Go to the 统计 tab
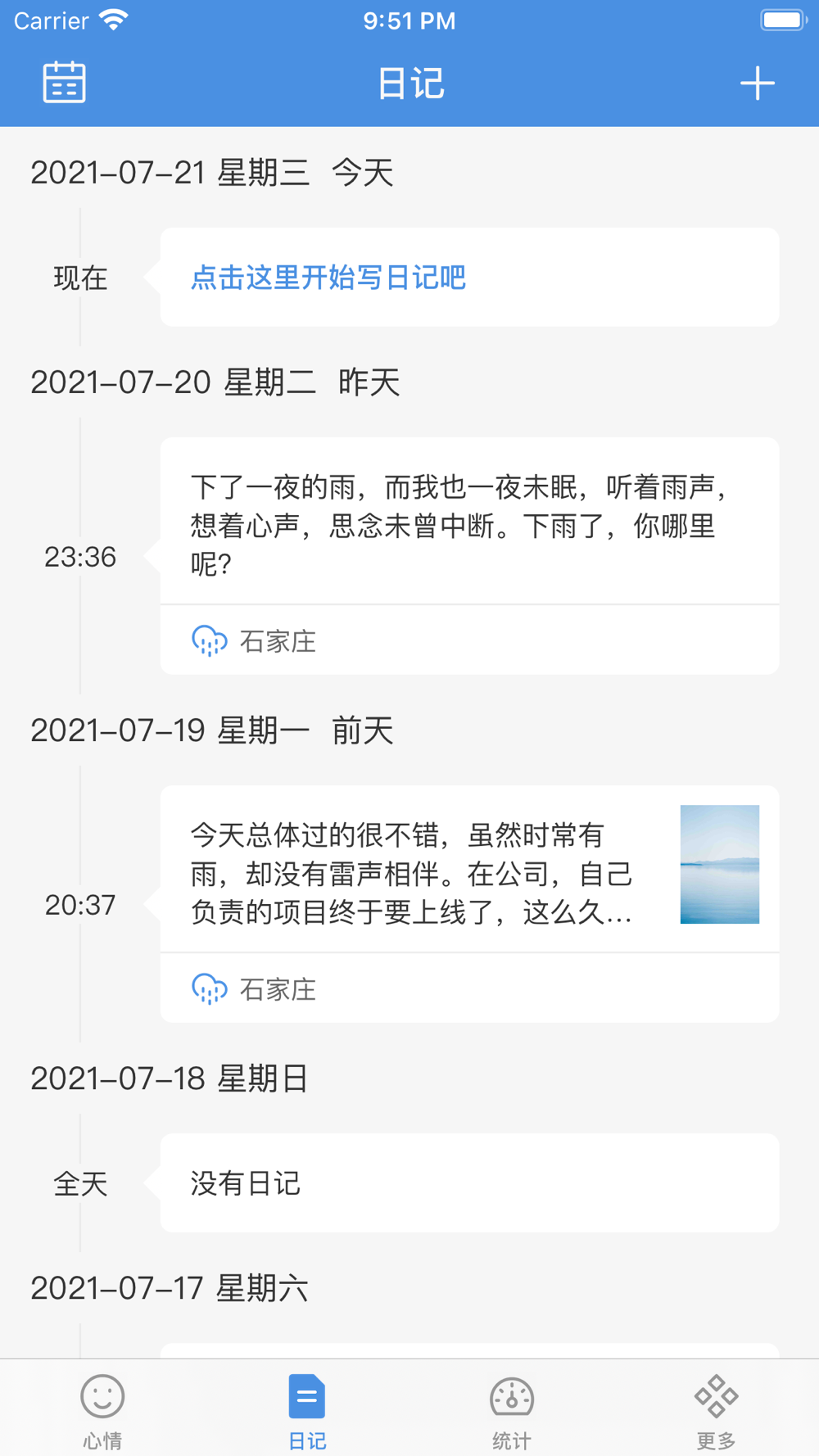This screenshot has height=1456, width=819. [x=512, y=1411]
